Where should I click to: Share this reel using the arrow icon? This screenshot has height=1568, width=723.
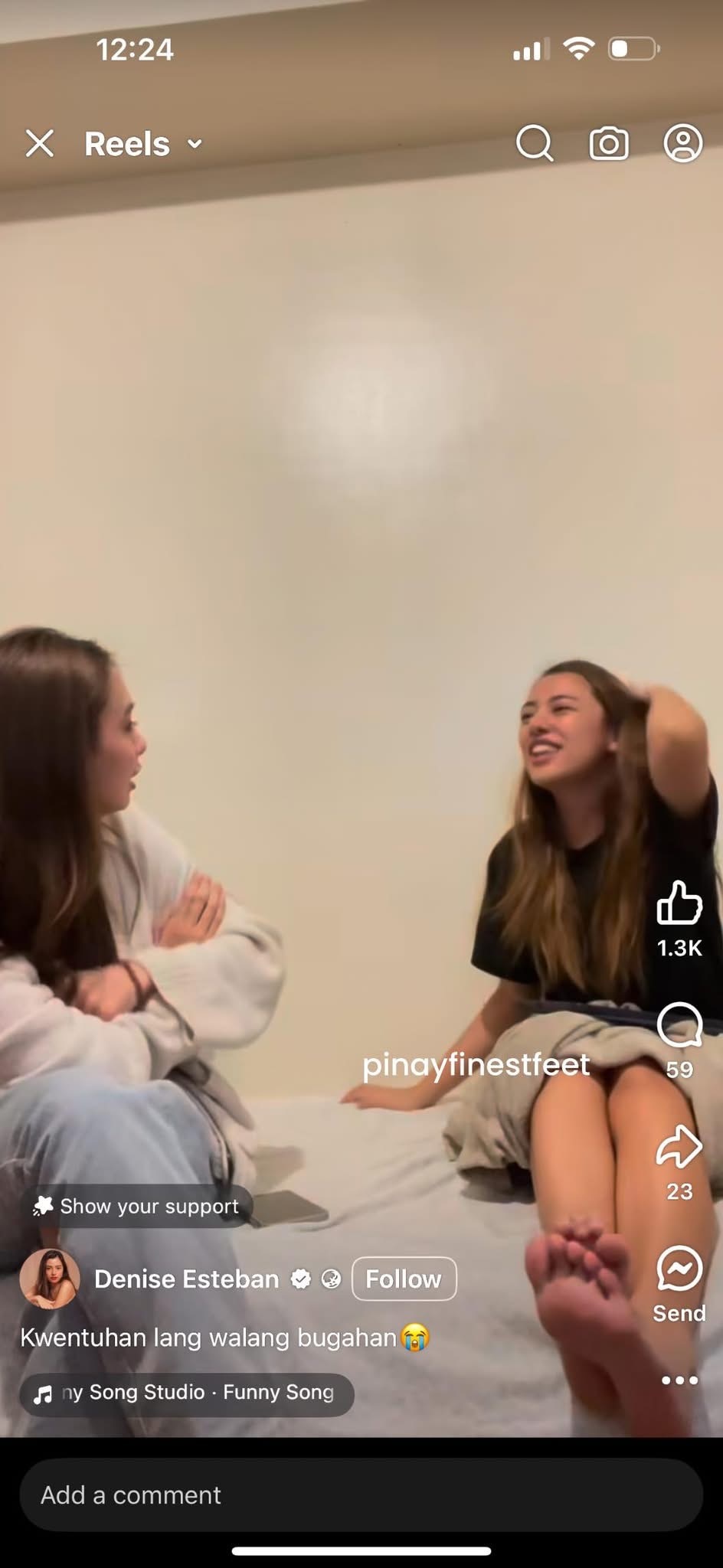point(679,1147)
